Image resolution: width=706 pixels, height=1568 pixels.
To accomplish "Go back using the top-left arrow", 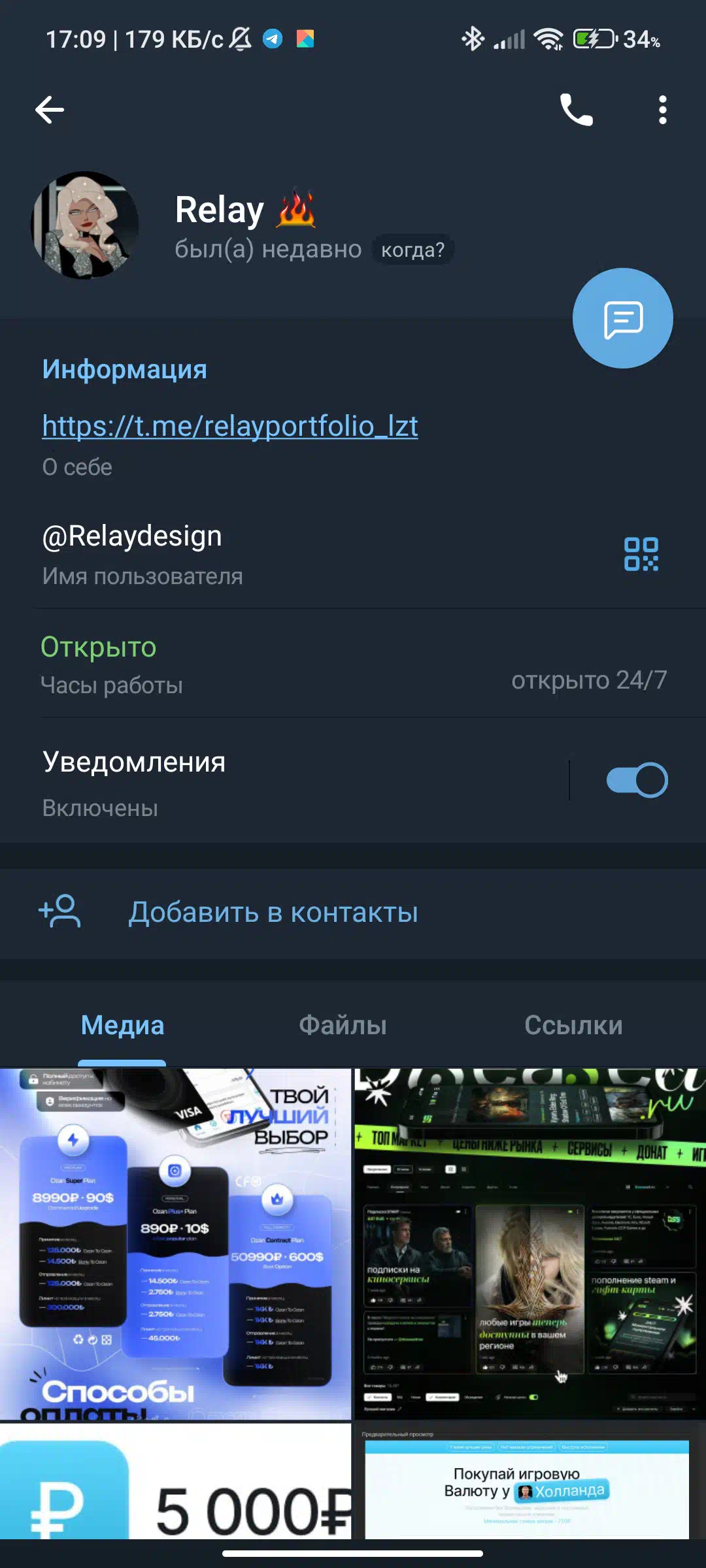I will pos(50,110).
